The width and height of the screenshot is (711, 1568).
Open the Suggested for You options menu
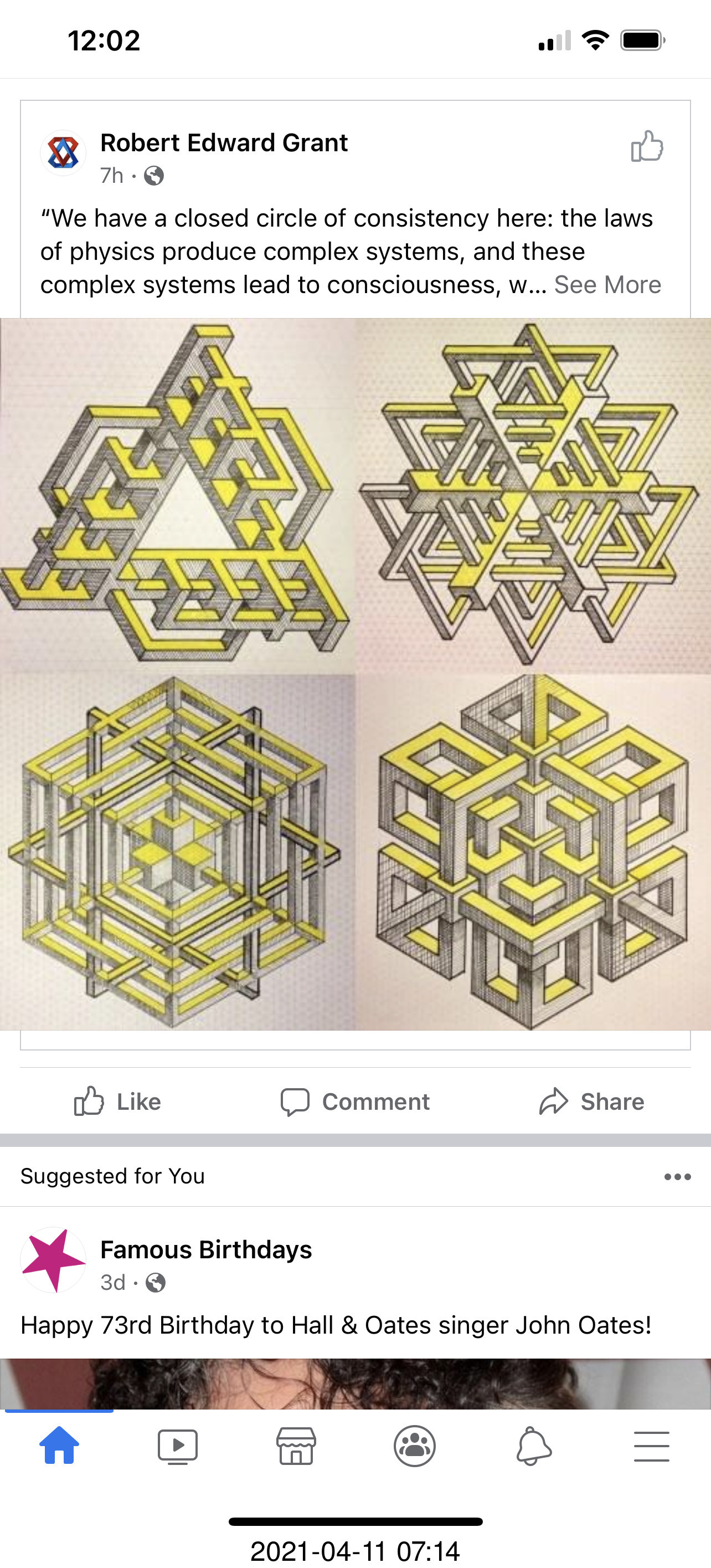(677, 1176)
